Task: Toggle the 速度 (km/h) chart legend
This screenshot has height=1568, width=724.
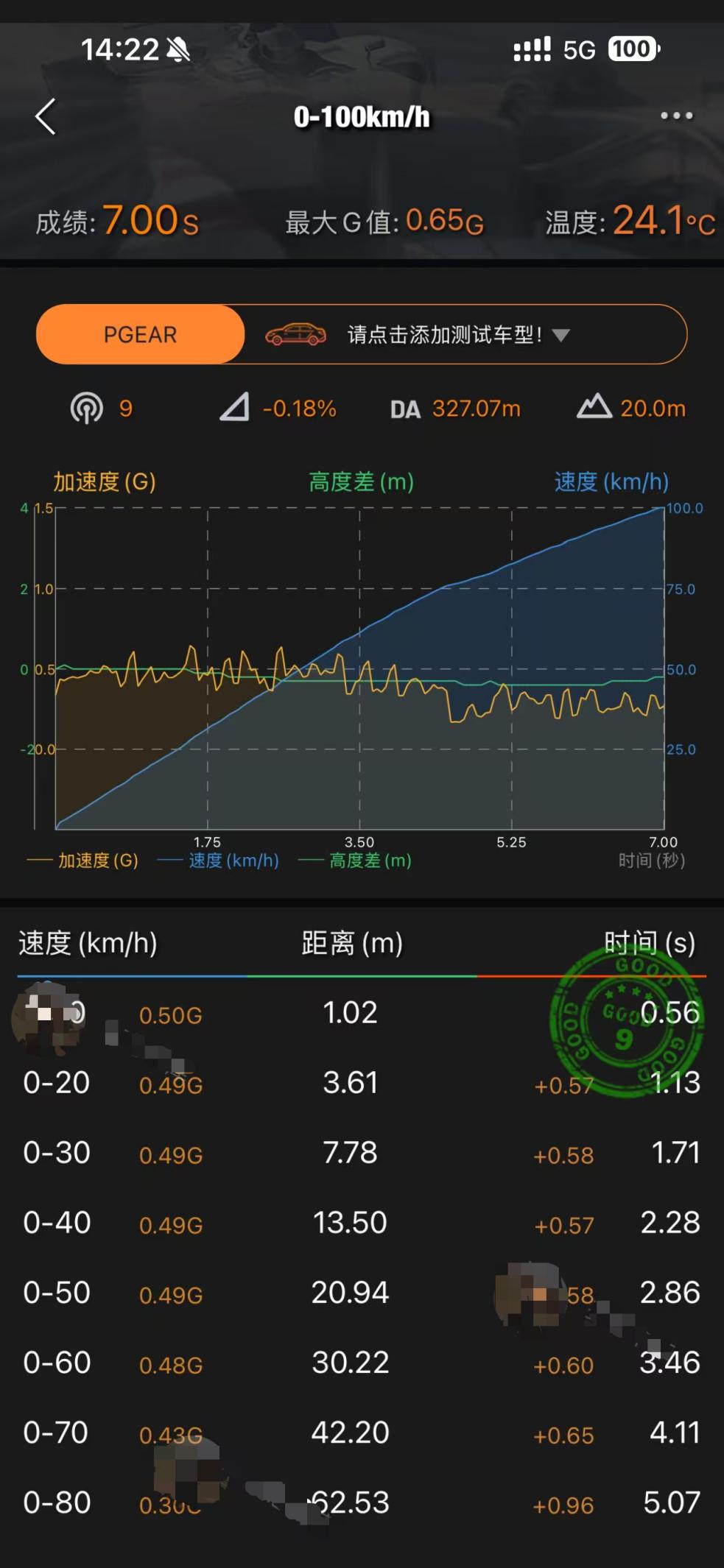Action: click(x=219, y=861)
